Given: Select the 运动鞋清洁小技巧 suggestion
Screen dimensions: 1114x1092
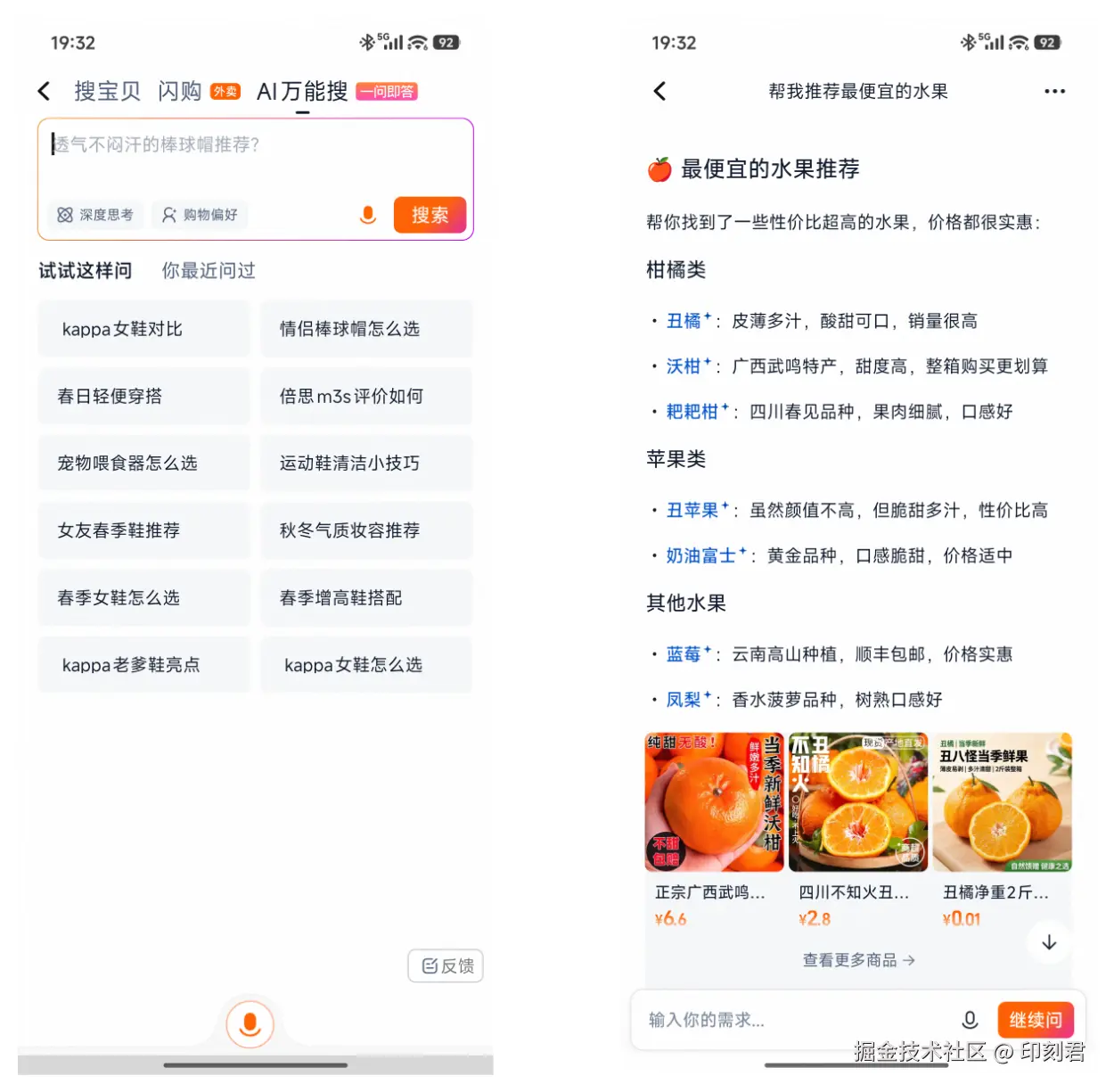Looking at the screenshot, I should click(366, 463).
